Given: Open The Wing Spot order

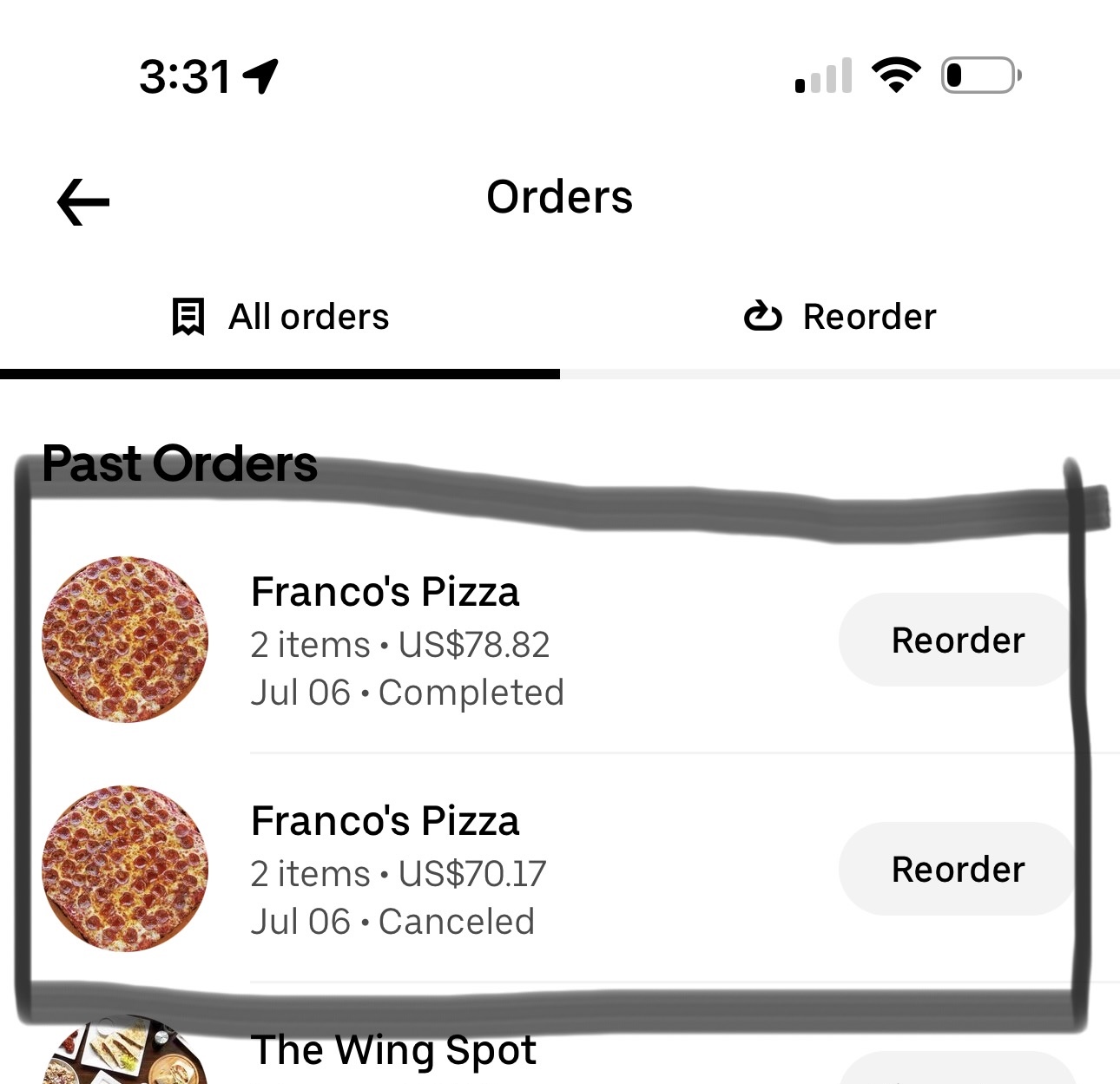Looking at the screenshot, I should 393,1051.
